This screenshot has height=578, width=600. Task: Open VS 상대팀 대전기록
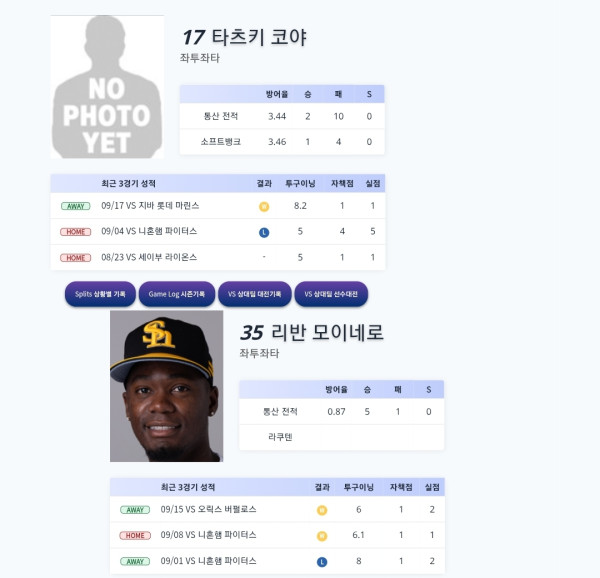254,294
